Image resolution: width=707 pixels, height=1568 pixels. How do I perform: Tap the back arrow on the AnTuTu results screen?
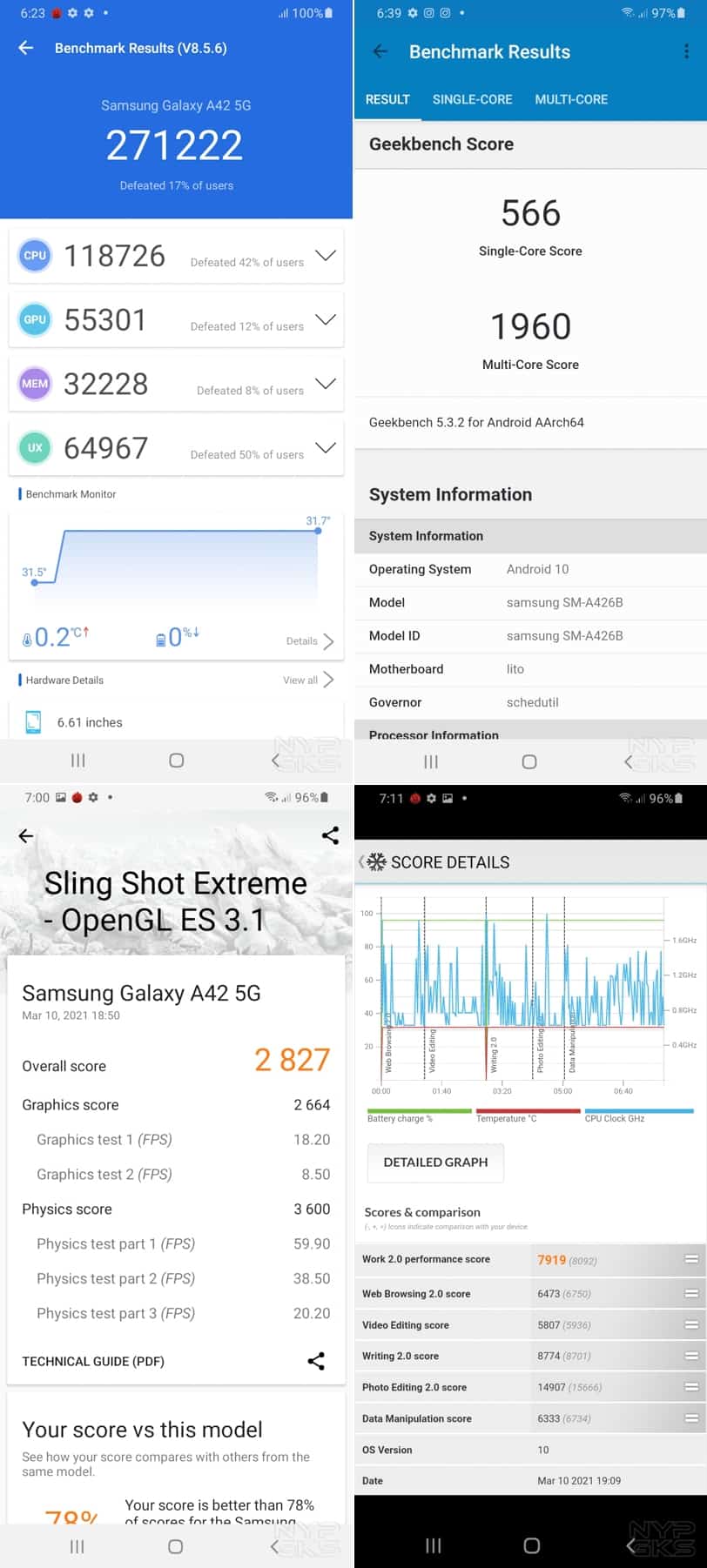24,49
